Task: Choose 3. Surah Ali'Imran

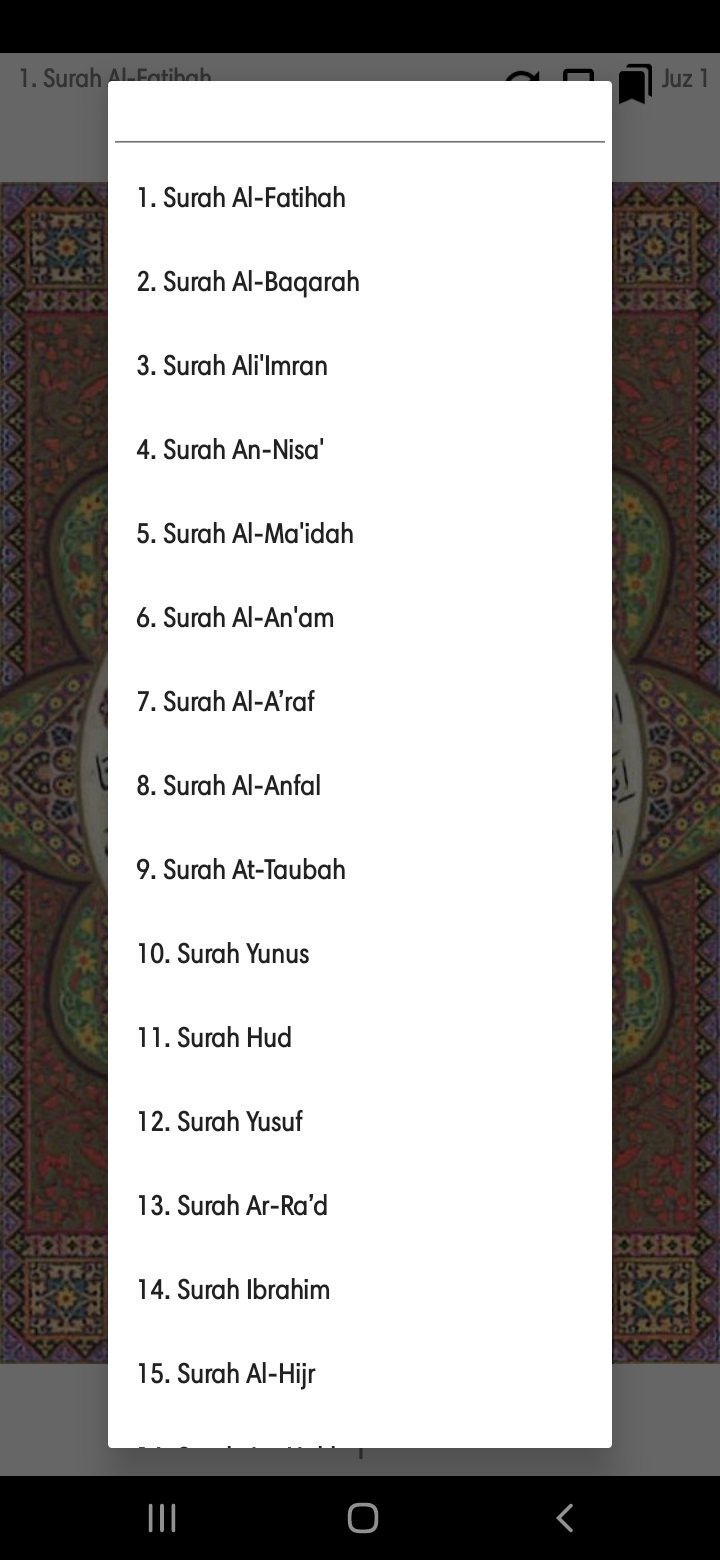Action: pos(232,366)
